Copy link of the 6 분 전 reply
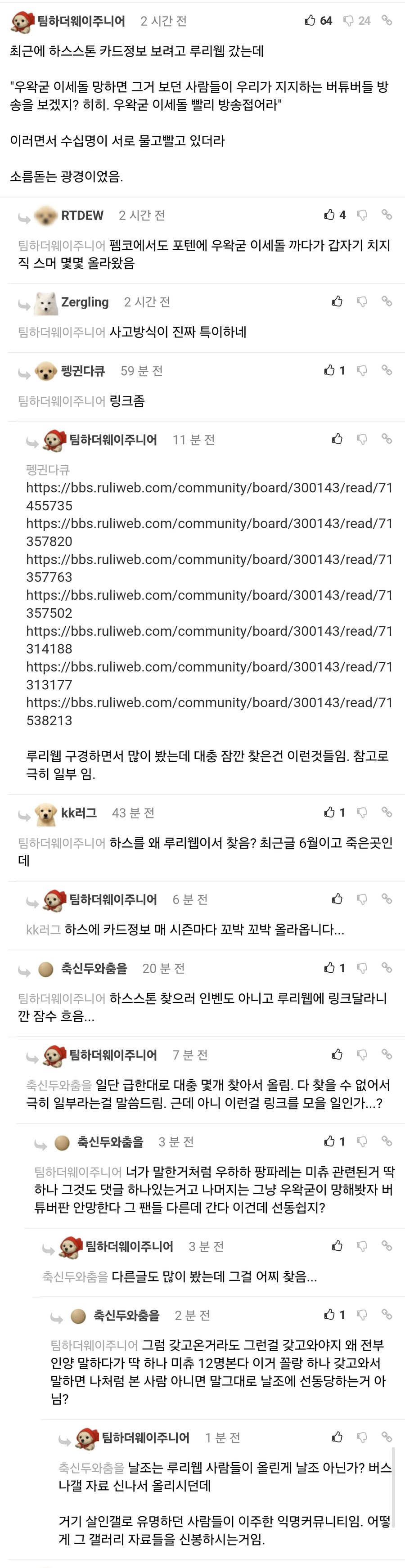405x1568 pixels. click(x=387, y=899)
